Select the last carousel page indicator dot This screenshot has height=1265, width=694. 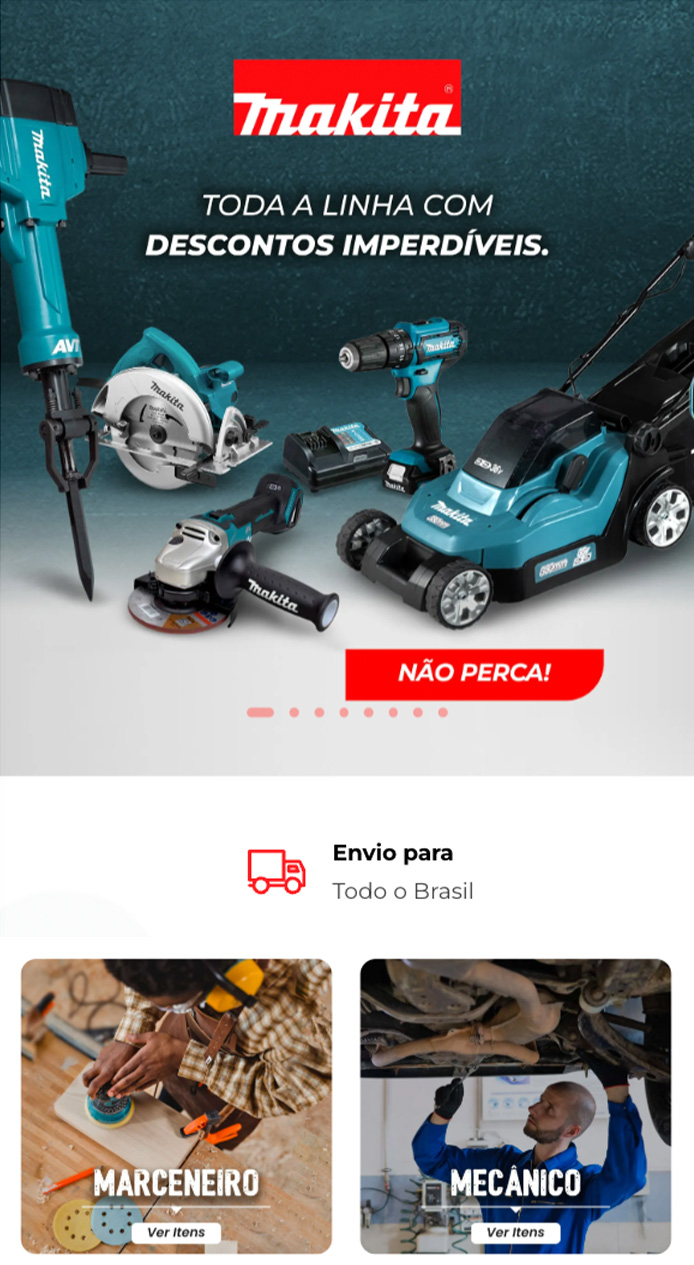[x=443, y=713]
